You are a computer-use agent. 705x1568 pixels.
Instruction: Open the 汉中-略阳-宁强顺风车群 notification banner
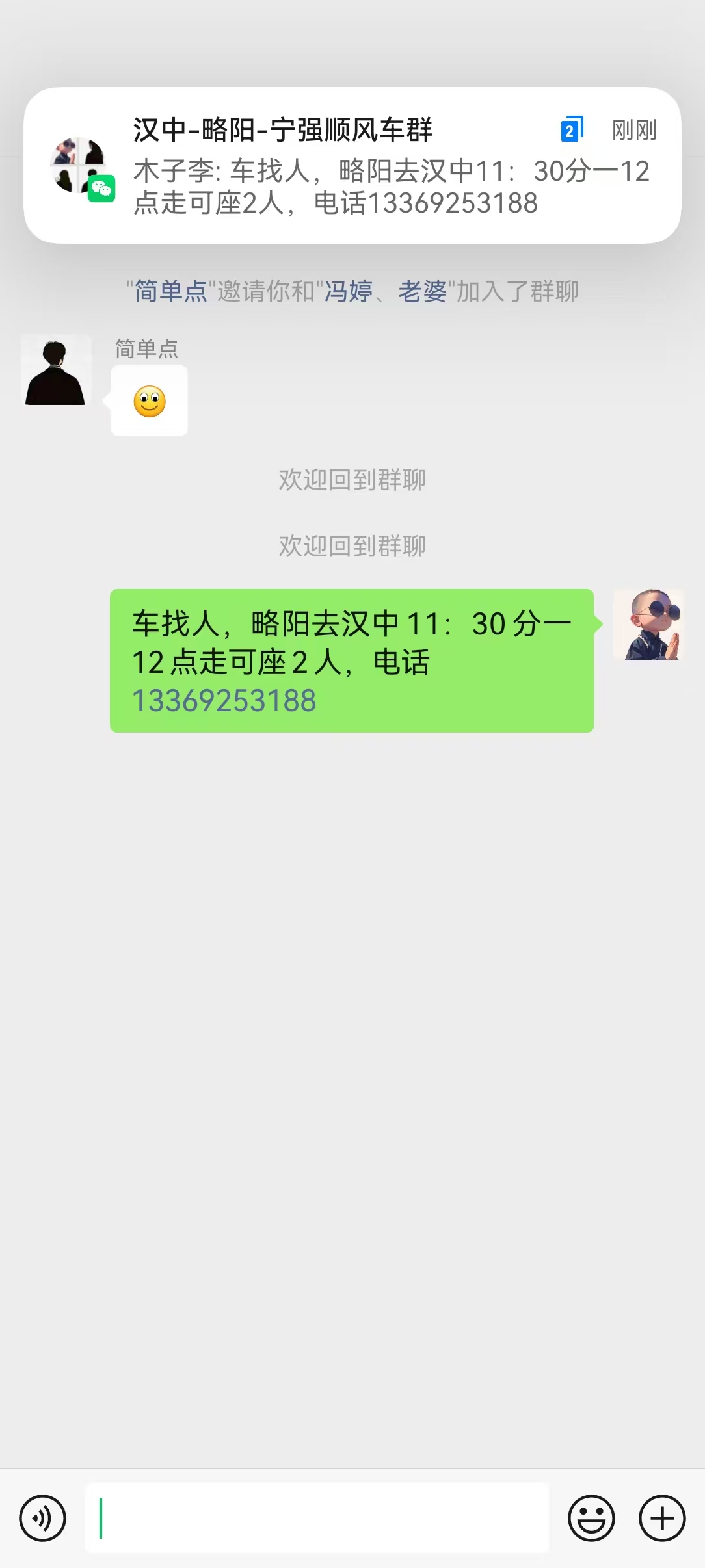pos(352,166)
